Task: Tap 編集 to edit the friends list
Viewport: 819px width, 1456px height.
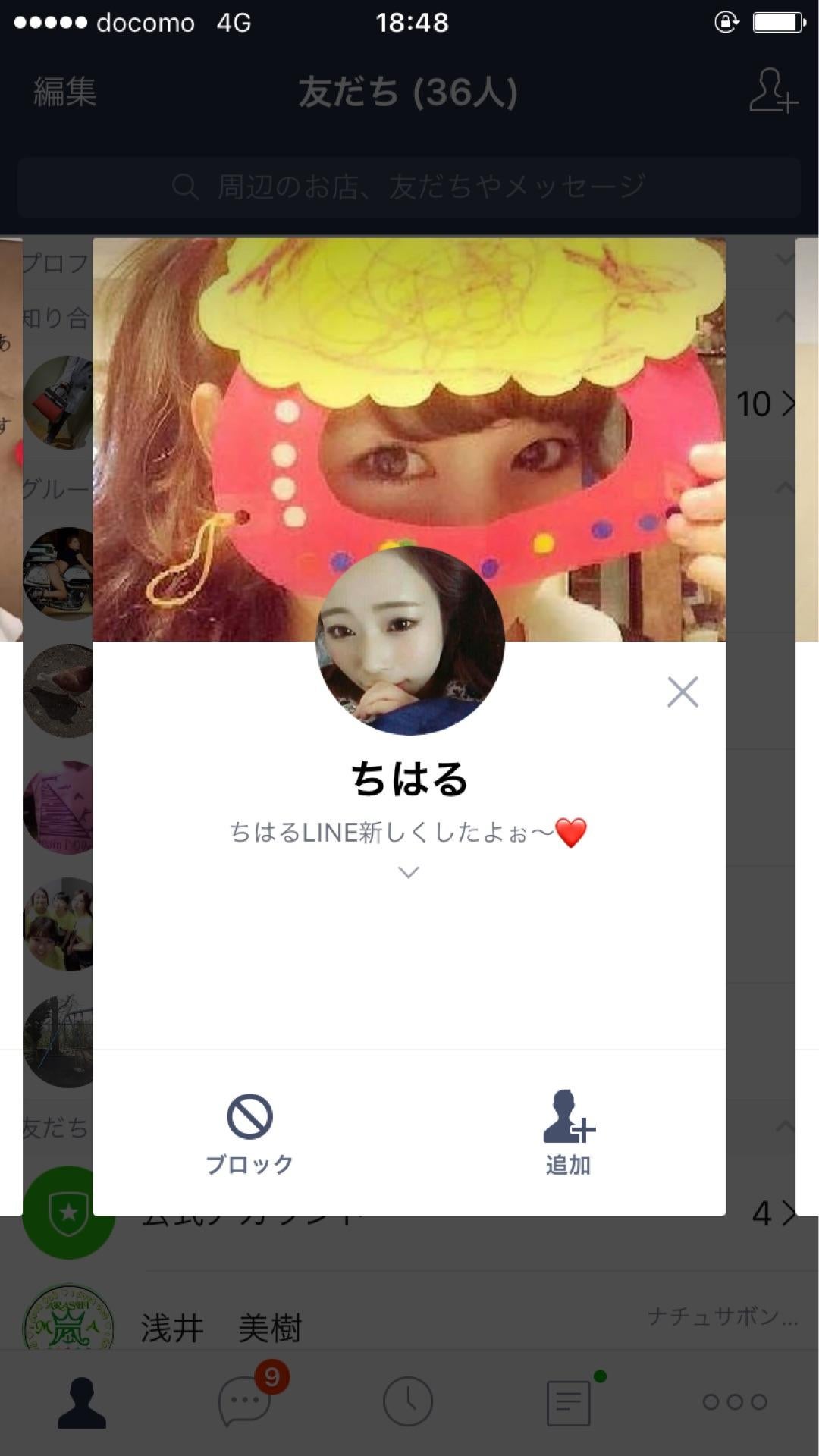Action: pos(64,93)
